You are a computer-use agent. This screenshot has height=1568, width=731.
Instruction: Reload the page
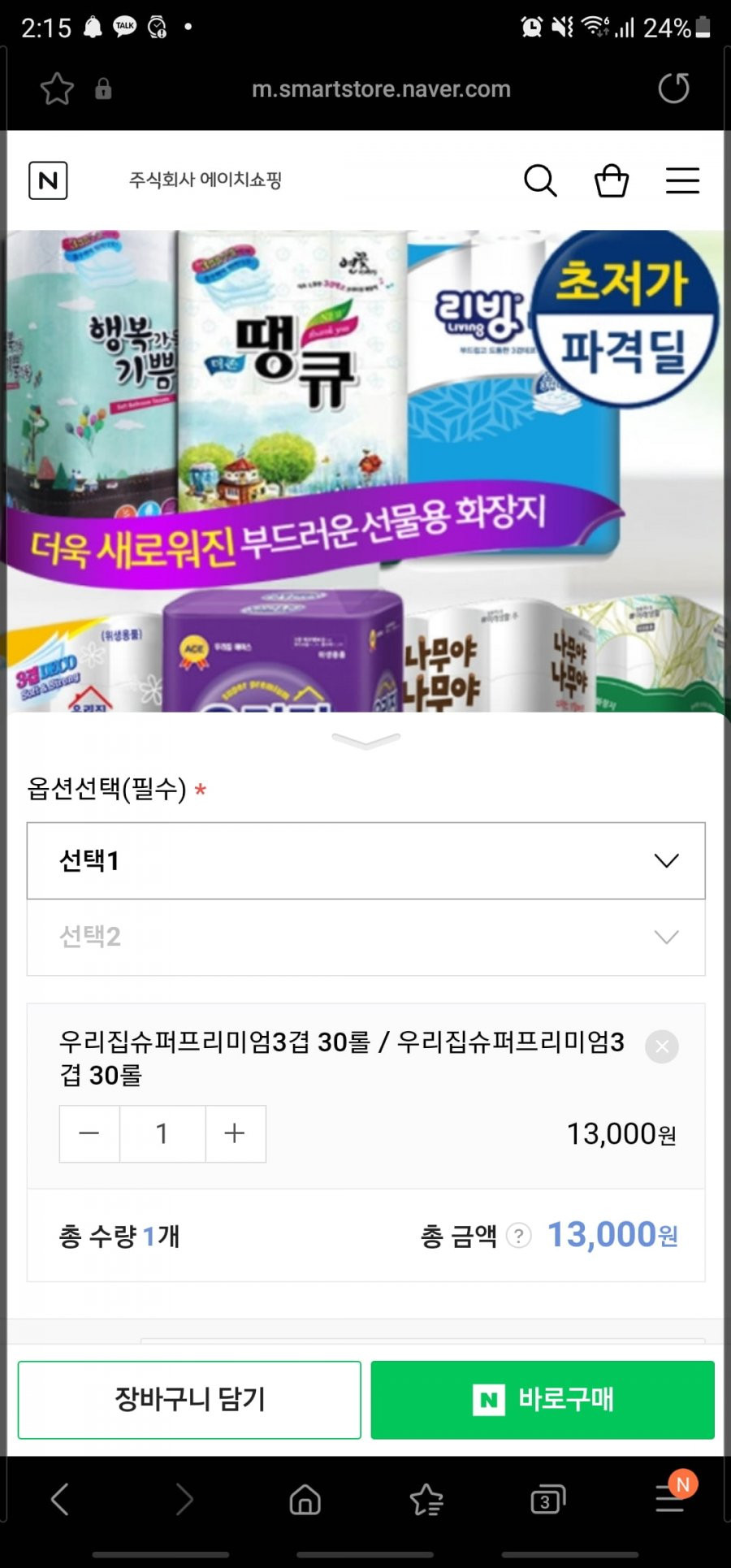(x=673, y=89)
